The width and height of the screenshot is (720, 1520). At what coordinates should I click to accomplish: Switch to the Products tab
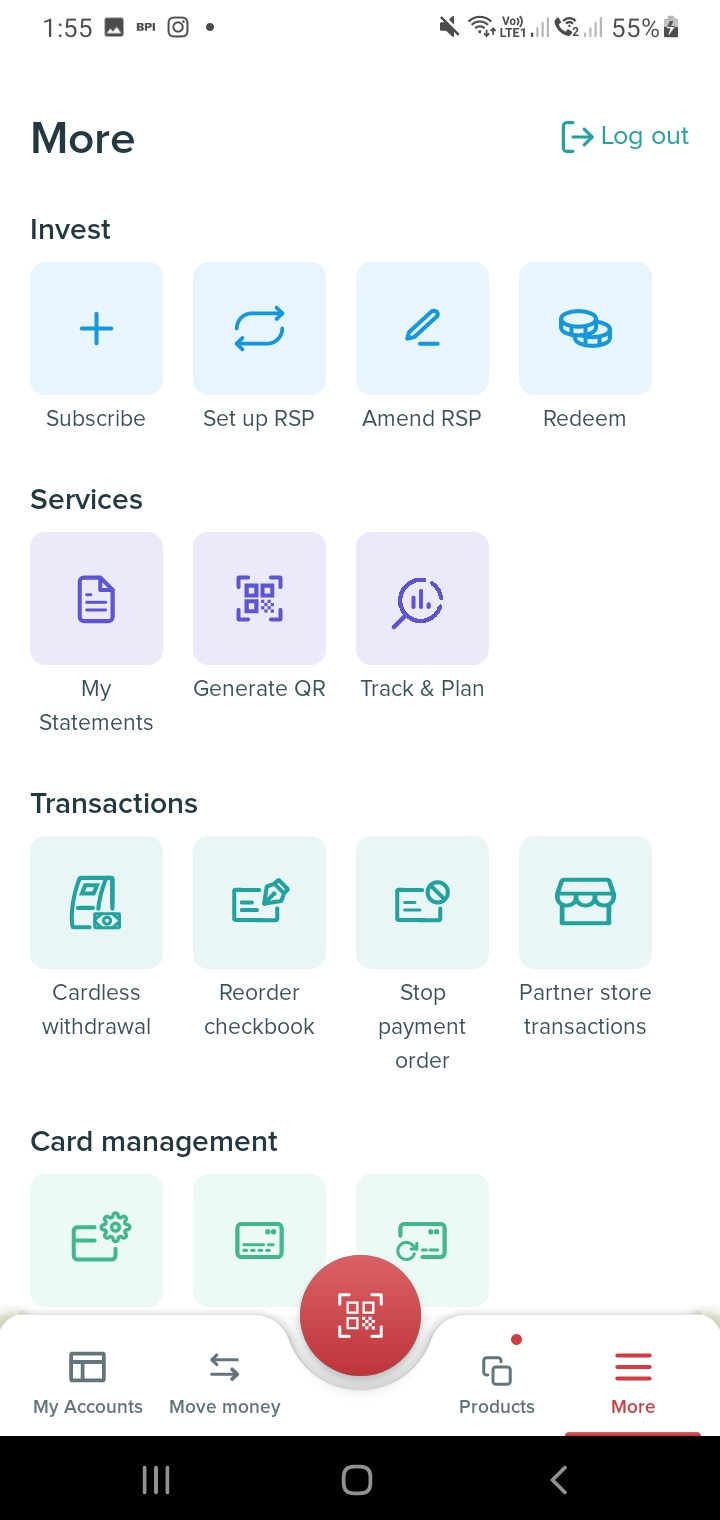pos(497,1382)
